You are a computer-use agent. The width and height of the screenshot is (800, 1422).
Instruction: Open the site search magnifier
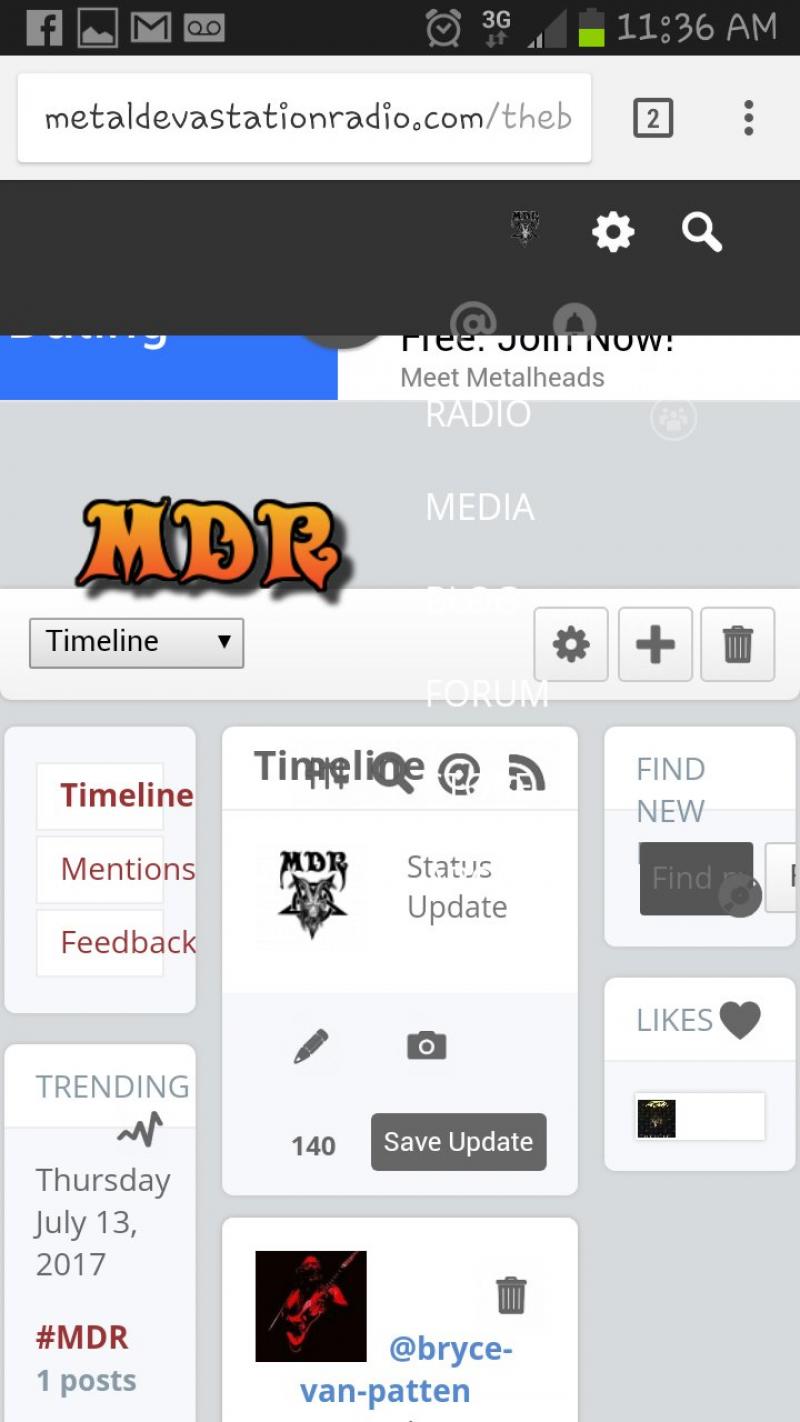(x=702, y=233)
